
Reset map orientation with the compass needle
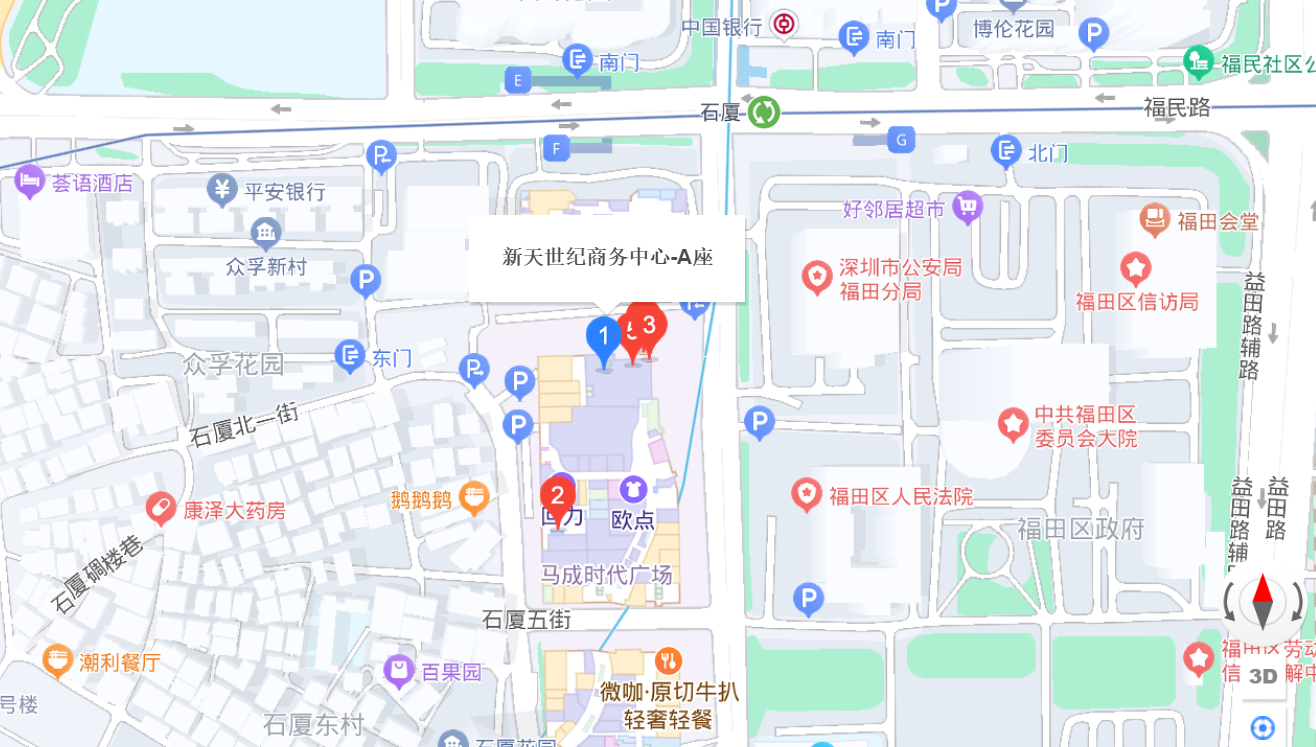(1262, 602)
